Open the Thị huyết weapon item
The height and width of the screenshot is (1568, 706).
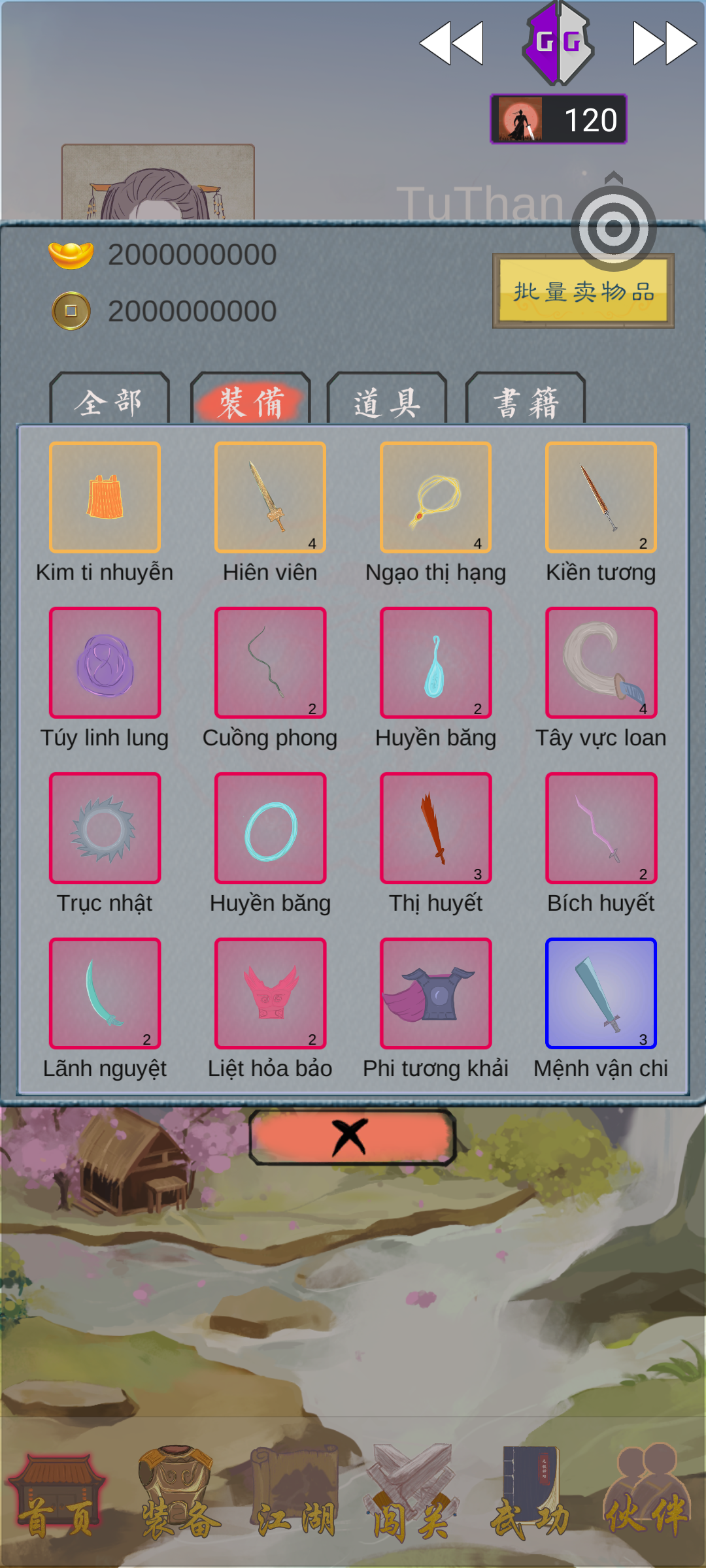(435, 828)
